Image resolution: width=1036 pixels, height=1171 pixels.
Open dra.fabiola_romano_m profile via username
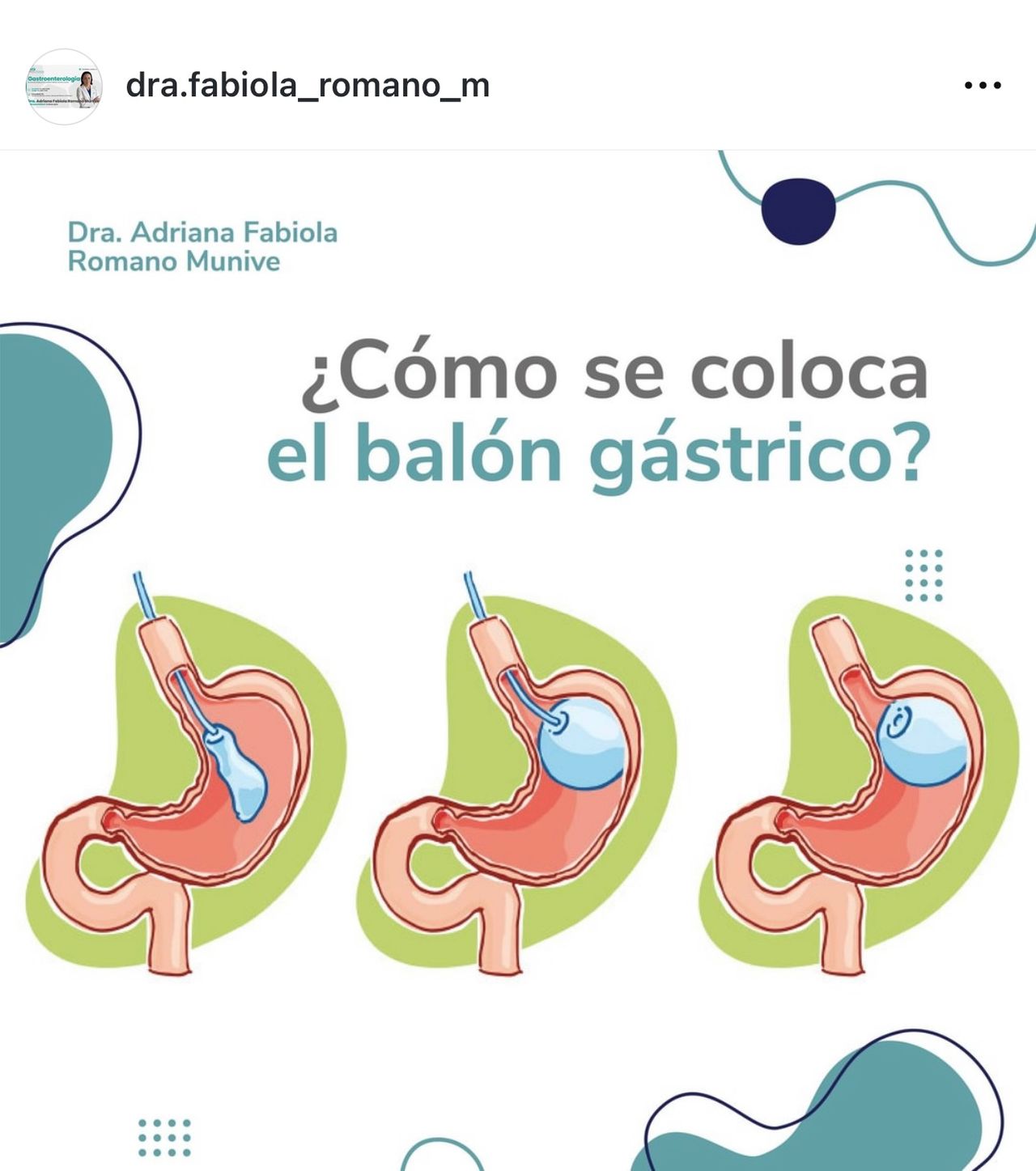[x=308, y=85]
